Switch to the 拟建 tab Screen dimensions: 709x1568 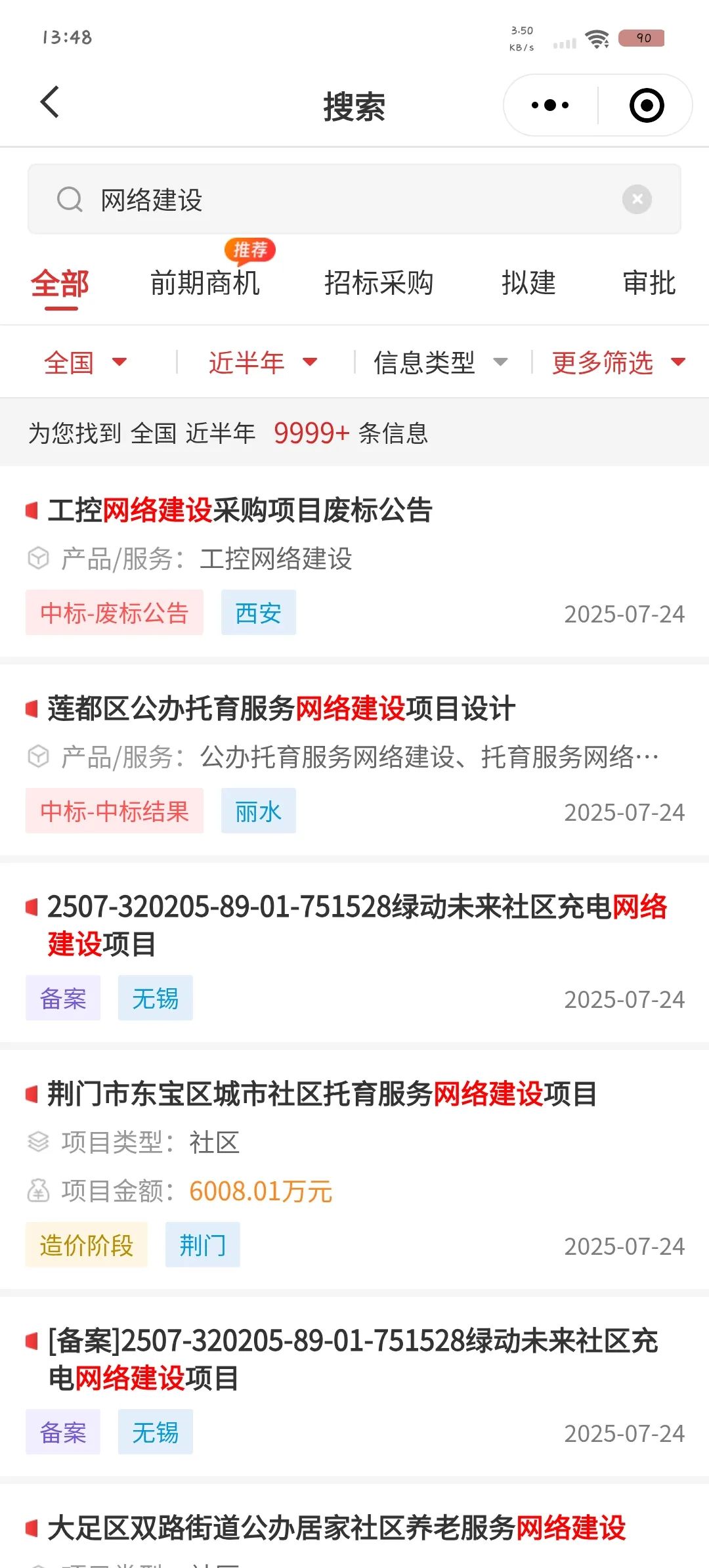pyautogui.click(x=528, y=283)
